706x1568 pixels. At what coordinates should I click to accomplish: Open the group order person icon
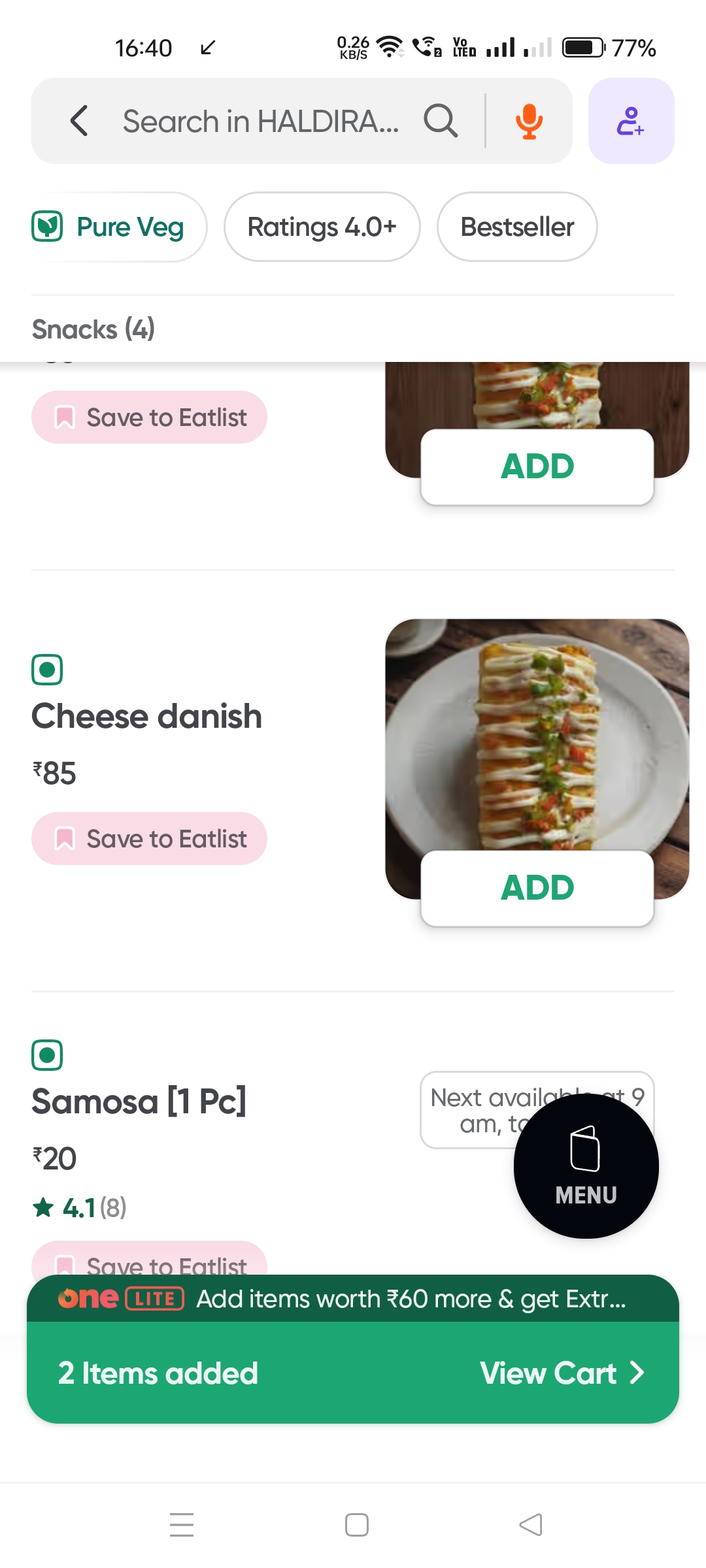(x=631, y=122)
